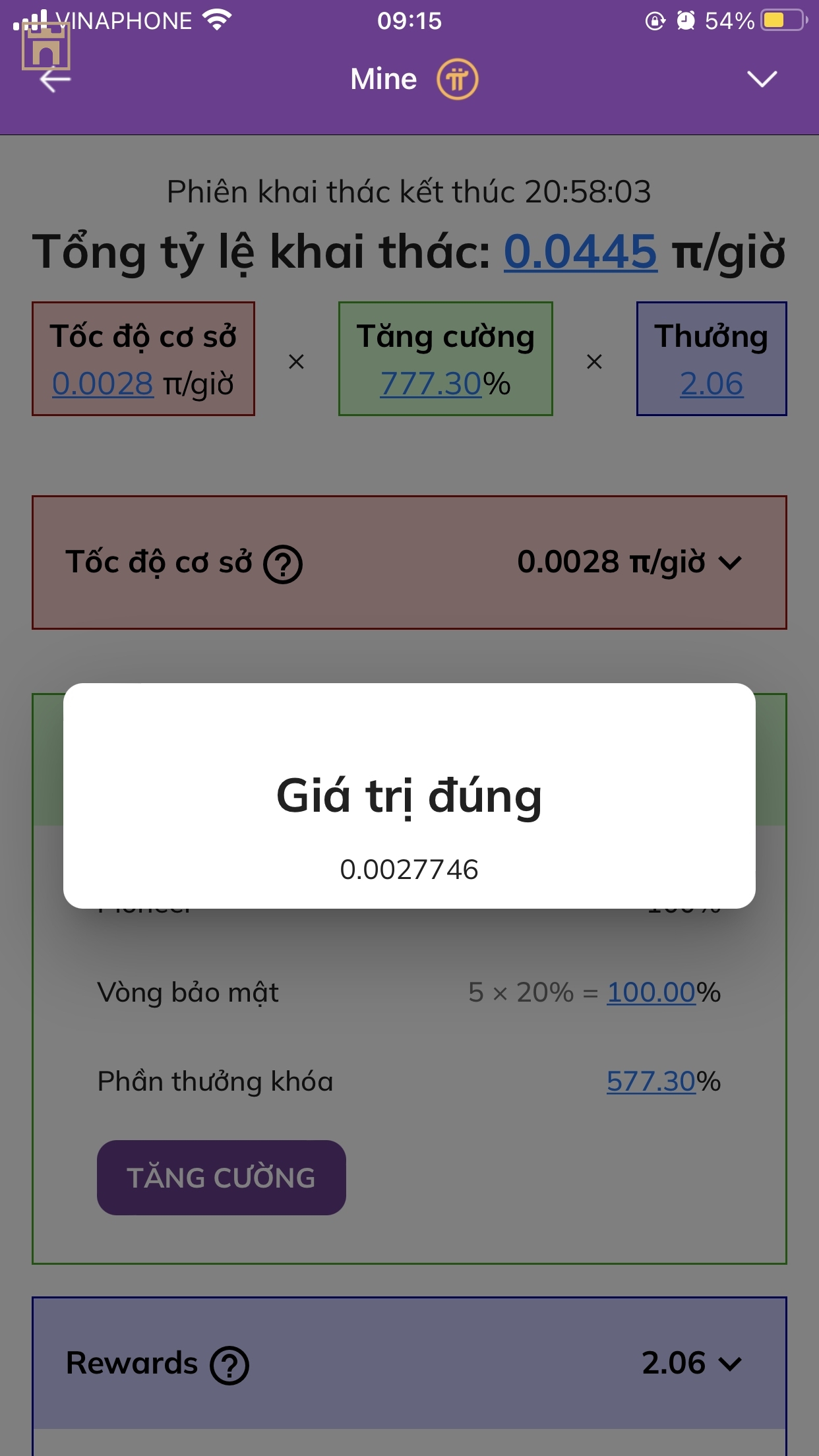Tap the down chevron in the Mine header

pyautogui.click(x=762, y=79)
